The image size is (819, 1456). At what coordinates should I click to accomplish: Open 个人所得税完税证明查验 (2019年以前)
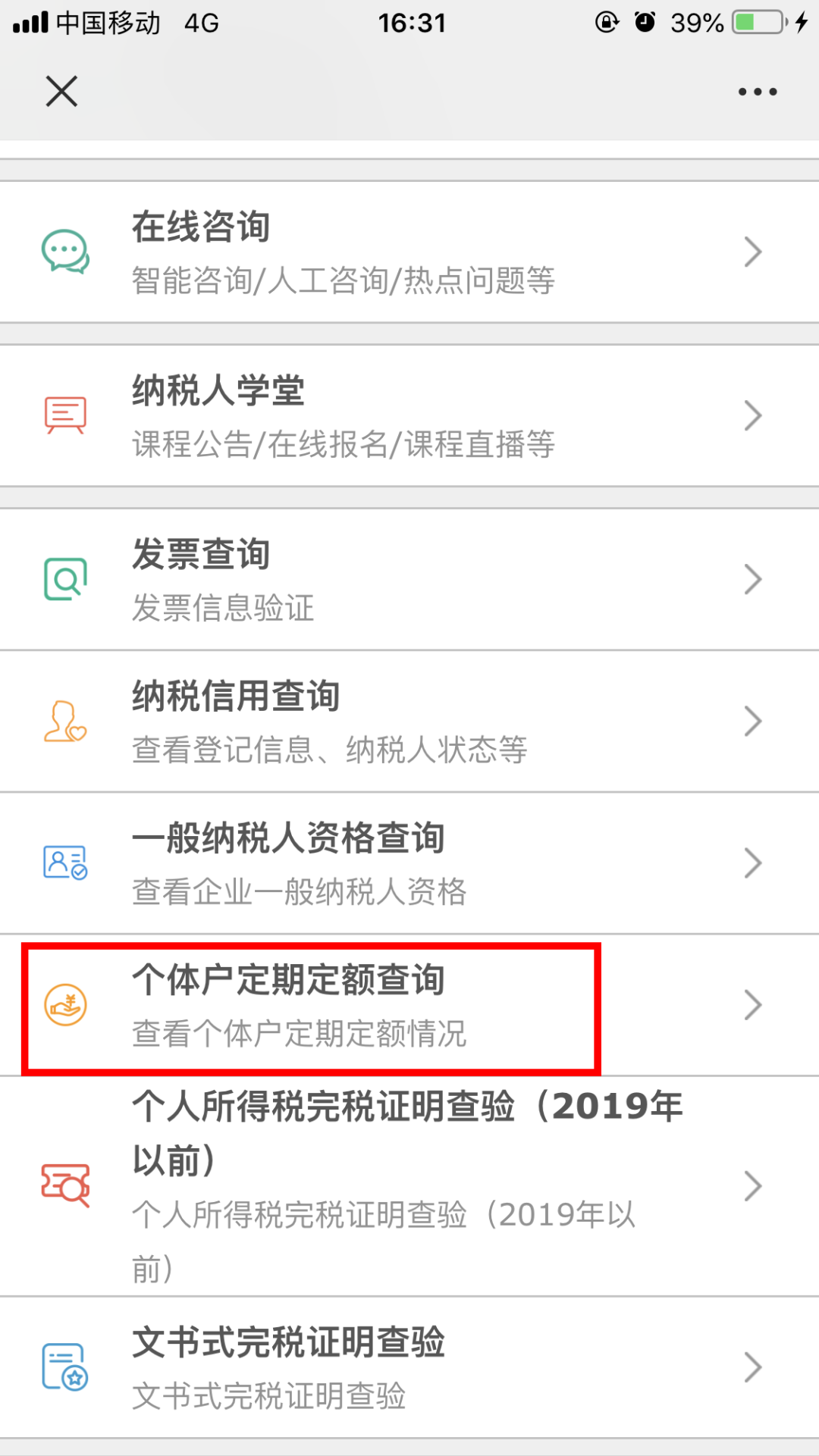[x=409, y=1186]
